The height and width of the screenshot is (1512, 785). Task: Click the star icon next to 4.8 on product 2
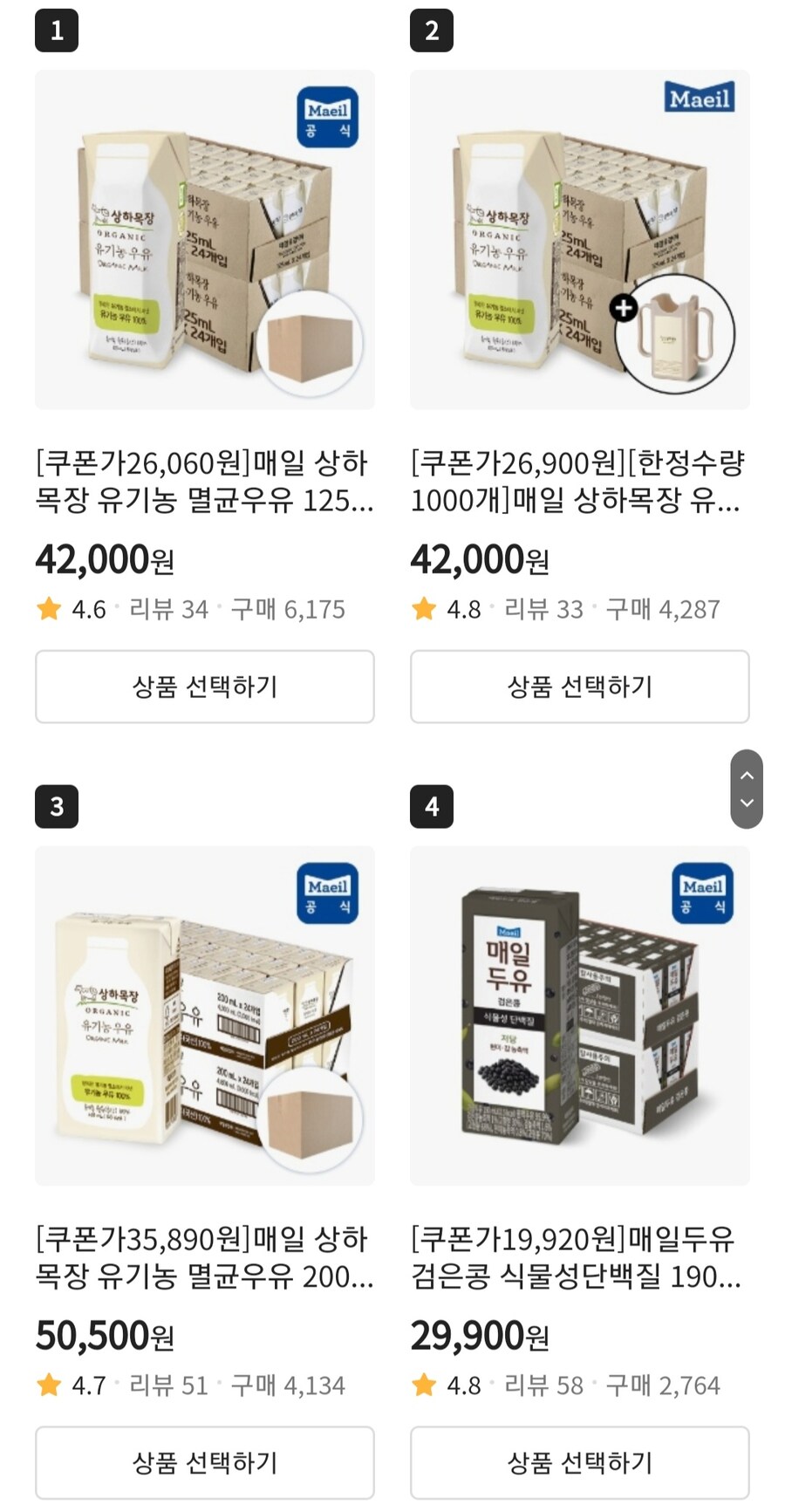[425, 609]
